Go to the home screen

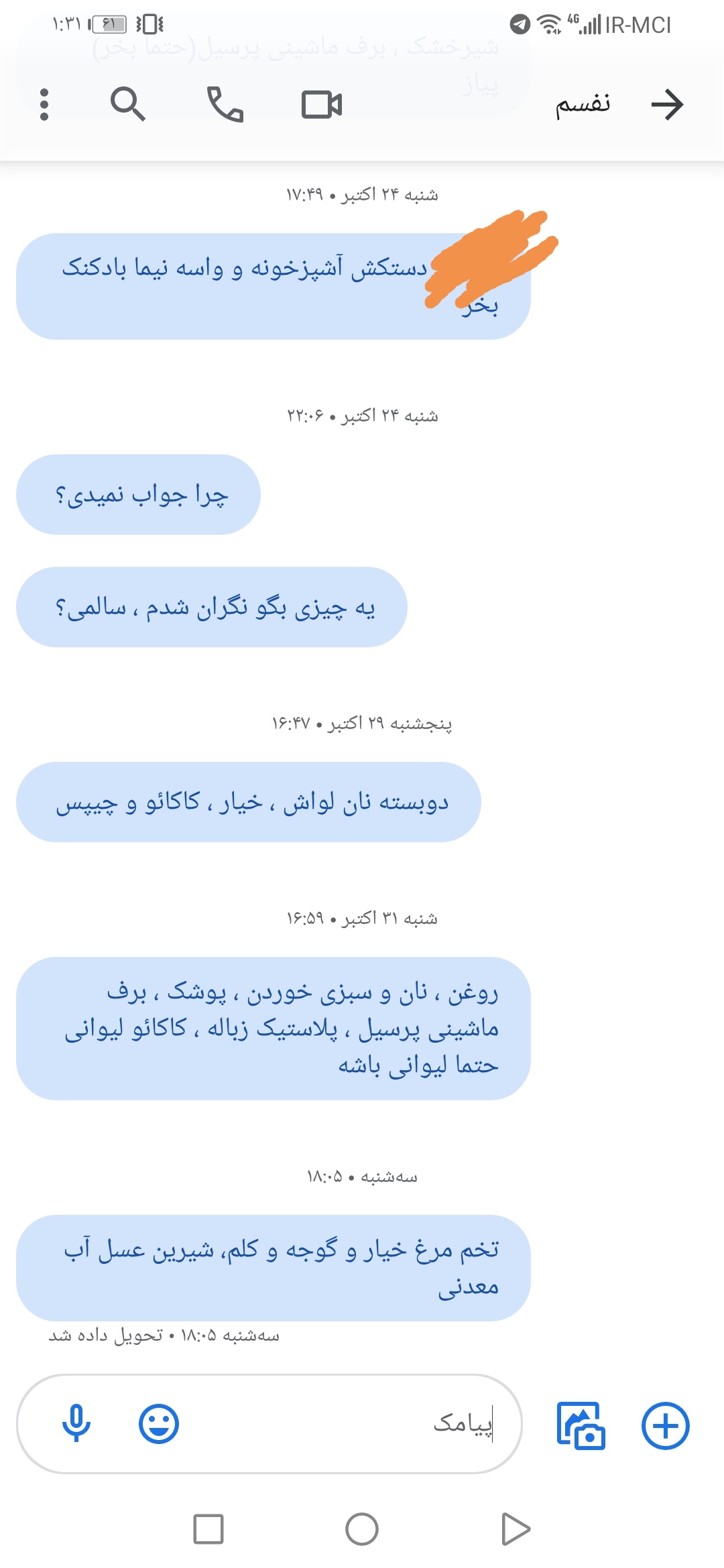[x=362, y=1529]
